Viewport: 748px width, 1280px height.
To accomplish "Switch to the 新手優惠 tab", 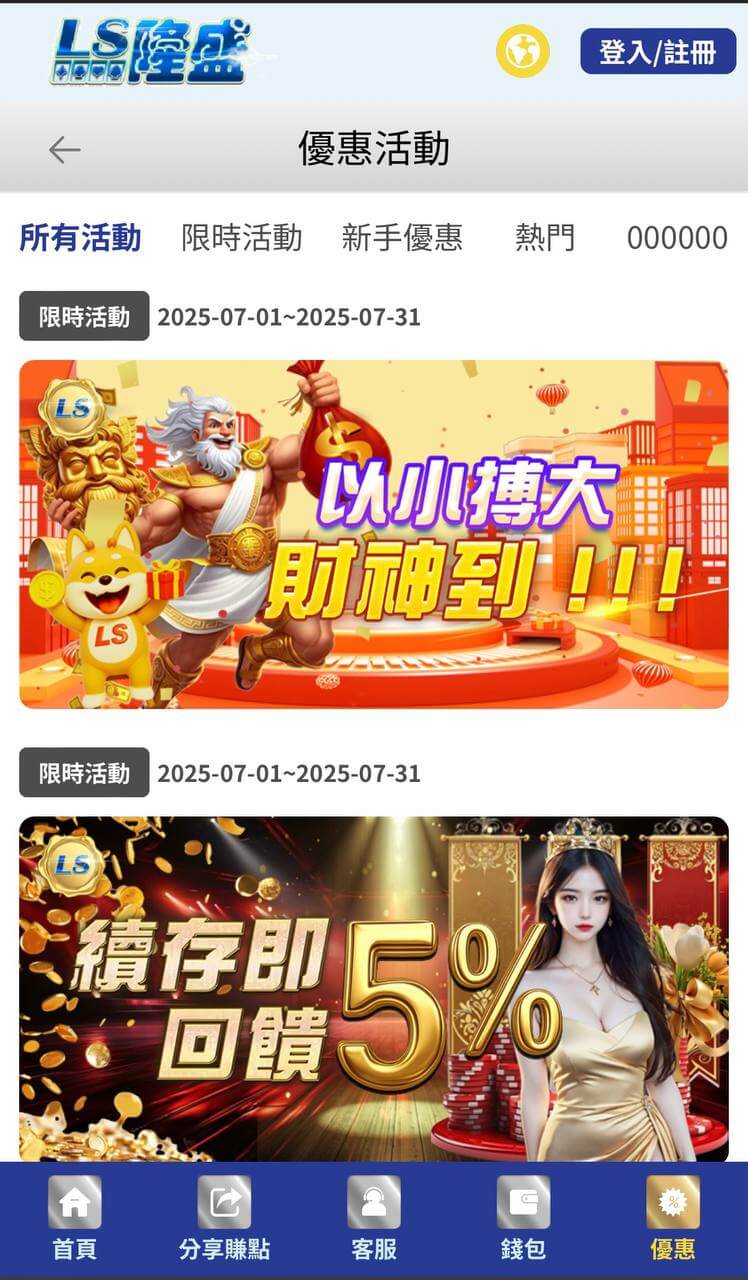I will [x=402, y=238].
